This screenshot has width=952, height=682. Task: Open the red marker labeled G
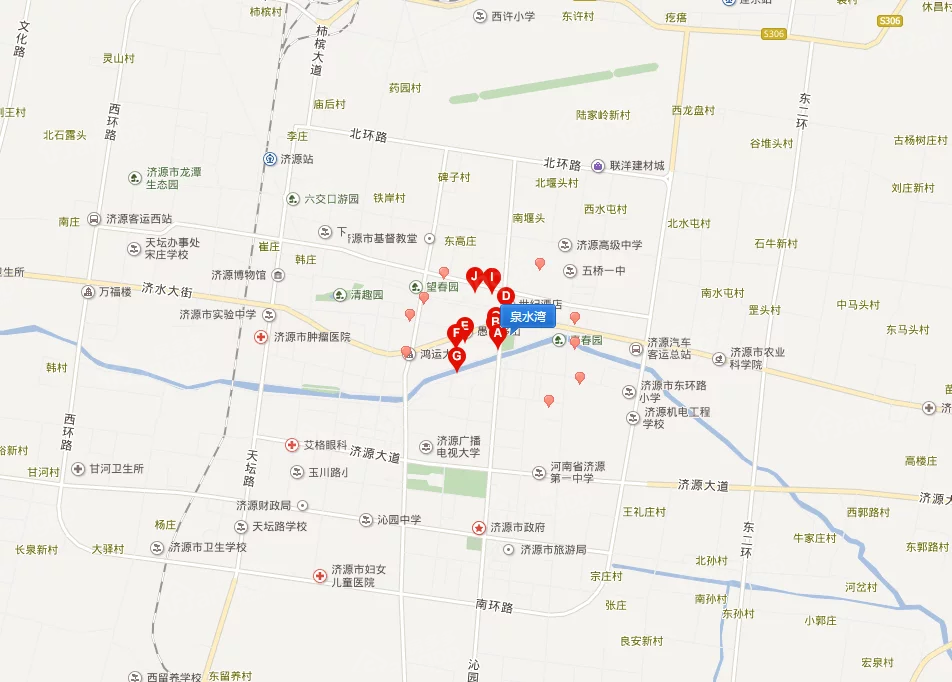pos(457,357)
